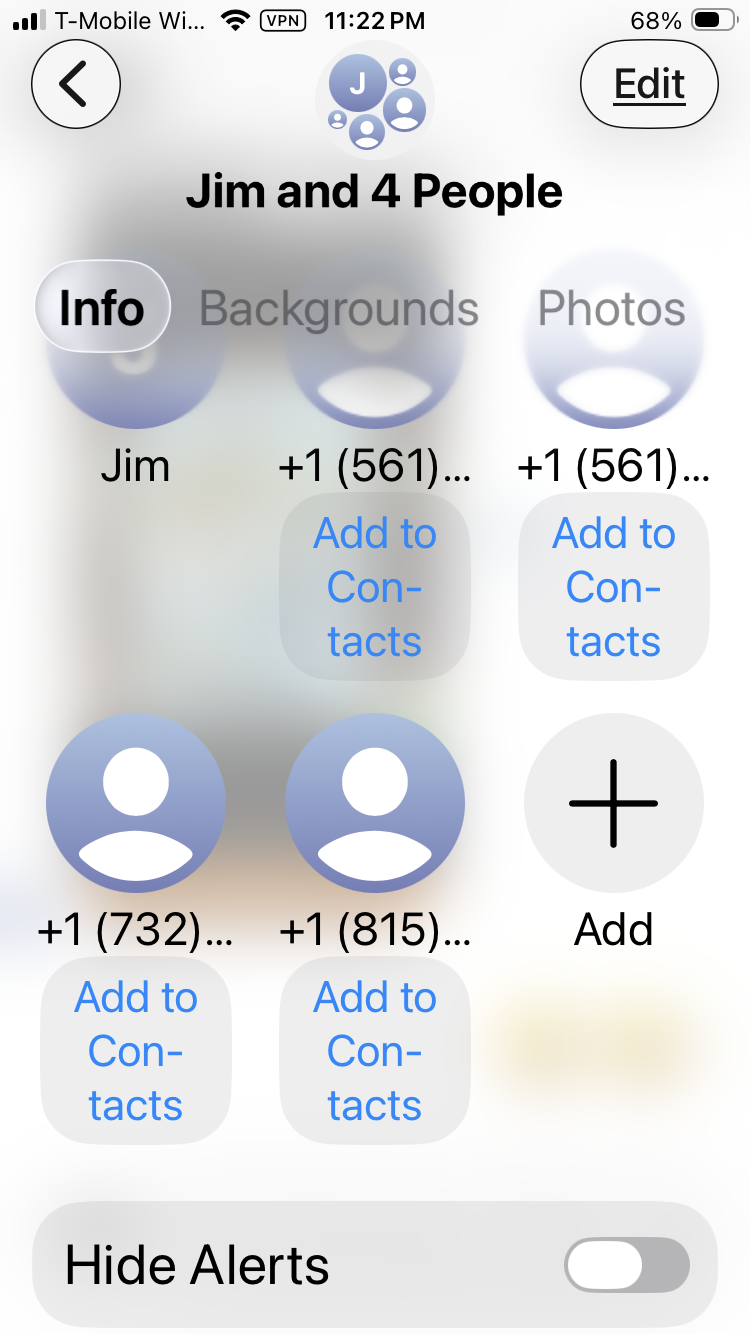Open the +1 (732) member avatar
This screenshot has height=1334, width=750.
135,802
